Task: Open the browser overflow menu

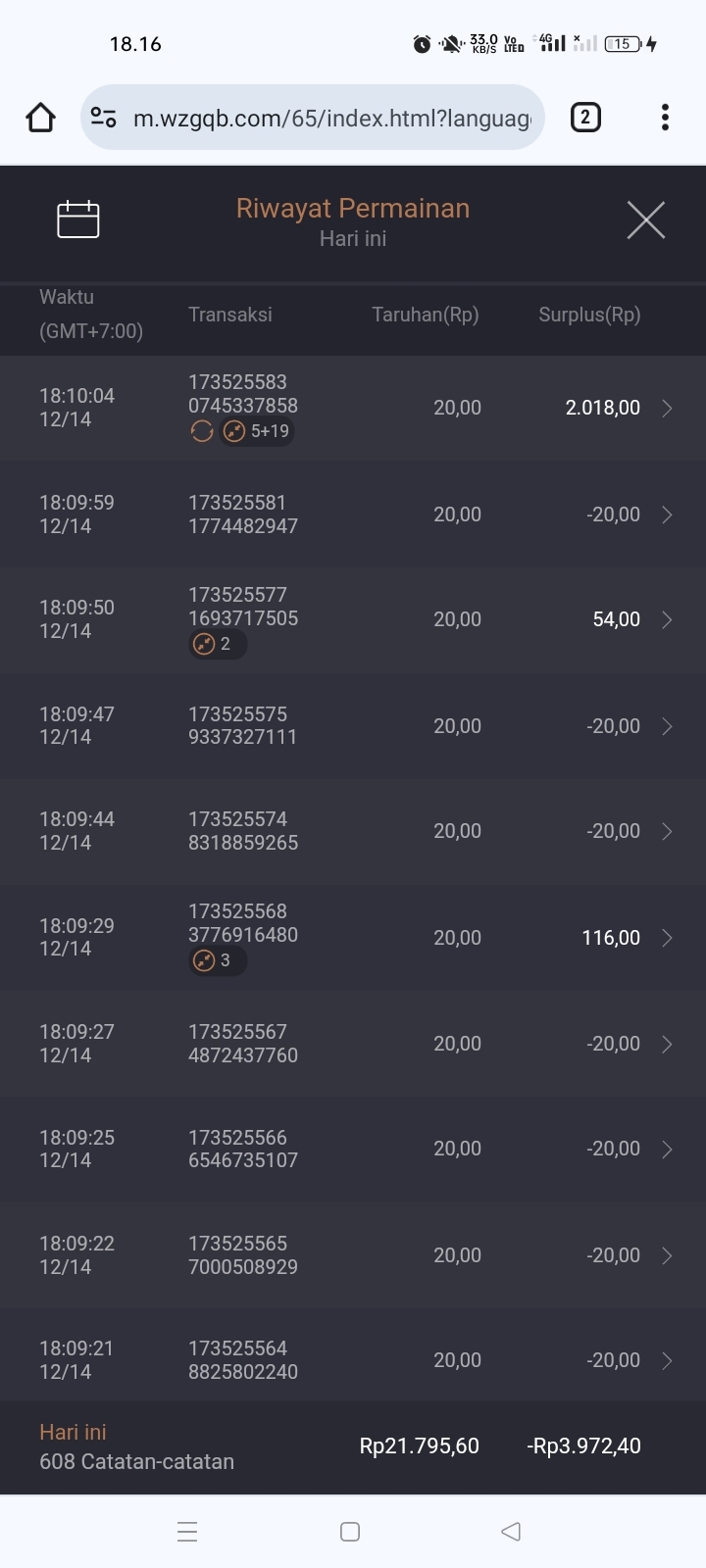Action: pos(665,118)
